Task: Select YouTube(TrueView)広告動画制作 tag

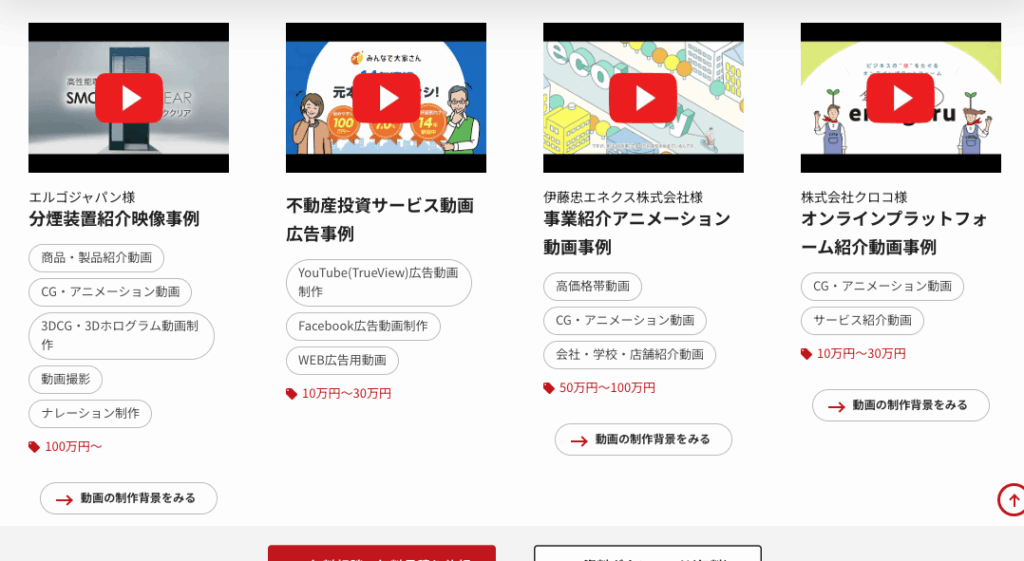Action: pyautogui.click(x=378, y=282)
